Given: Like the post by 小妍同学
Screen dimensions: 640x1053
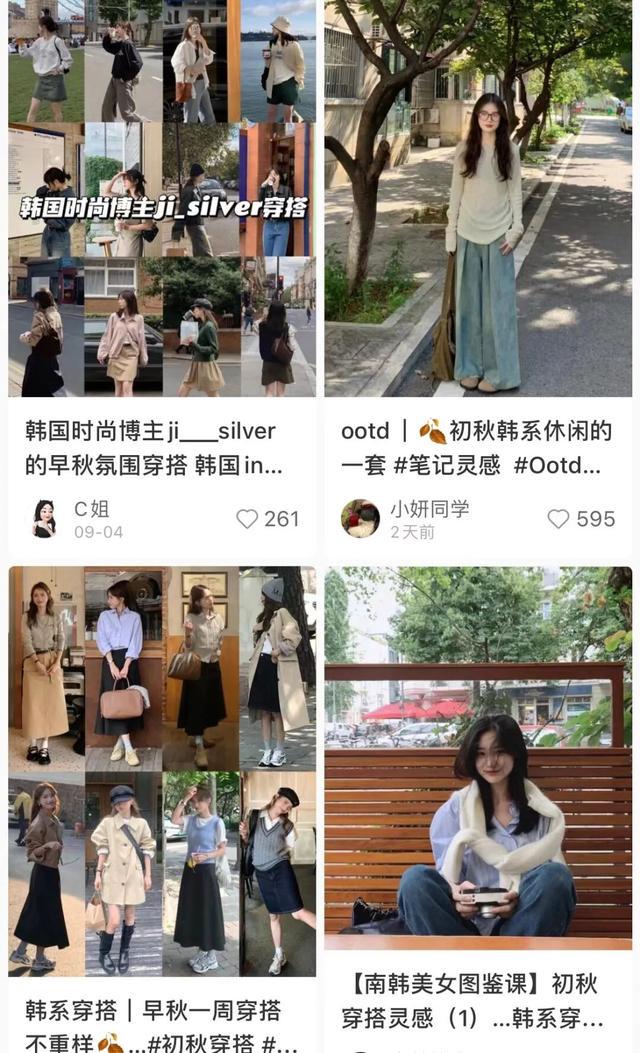Looking at the screenshot, I should (x=559, y=519).
